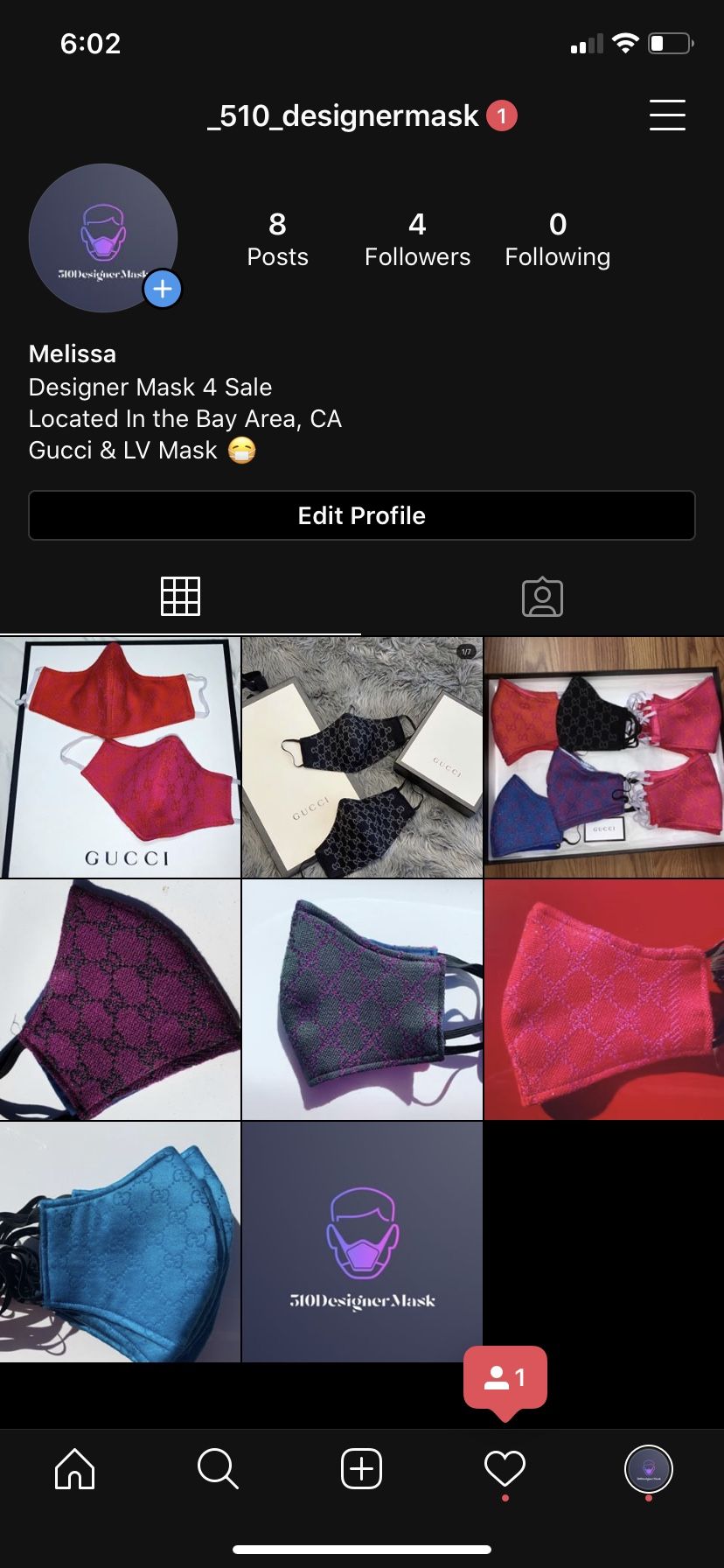This screenshot has width=724, height=1568.
Task: Open the post with multiple colored masks in frame
Action: pos(604,757)
